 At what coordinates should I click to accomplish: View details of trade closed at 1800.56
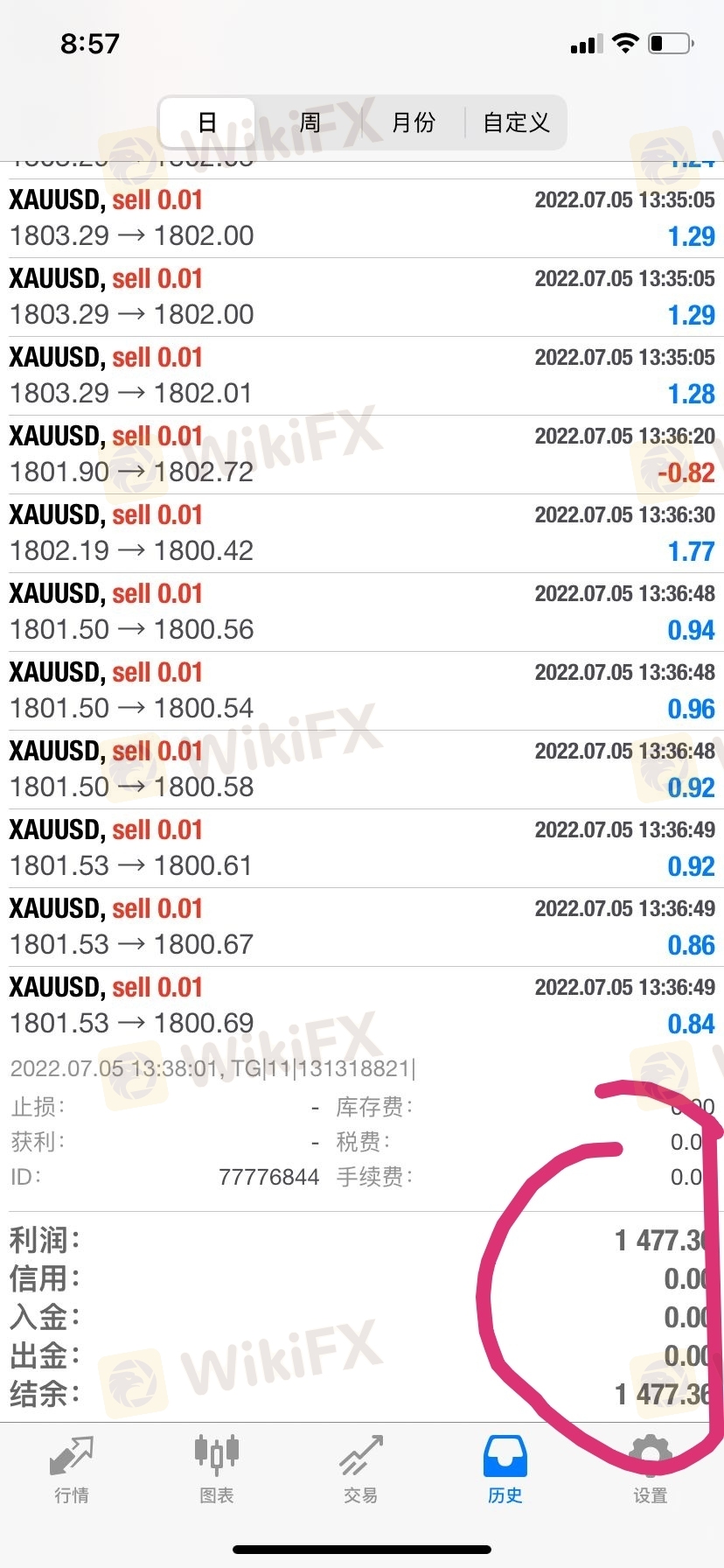click(362, 612)
